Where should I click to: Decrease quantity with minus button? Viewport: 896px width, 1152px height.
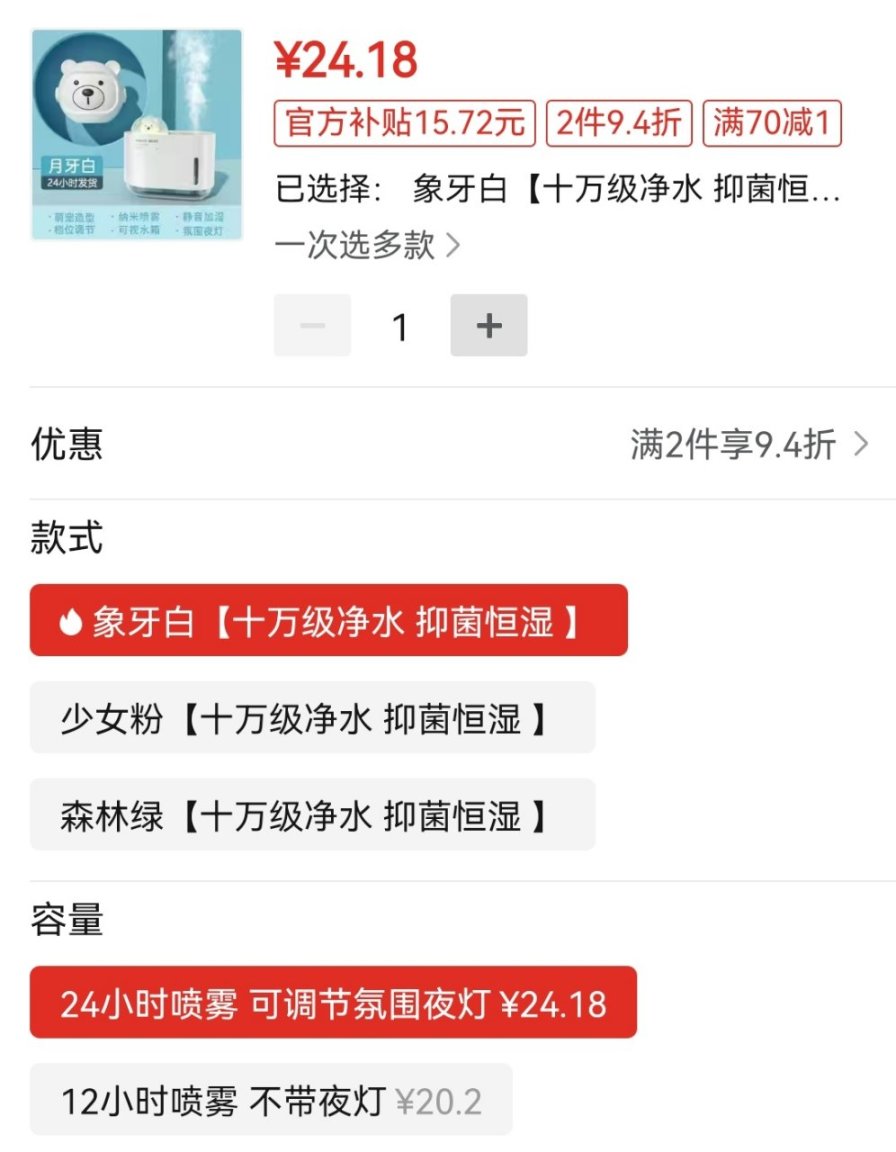click(x=312, y=325)
